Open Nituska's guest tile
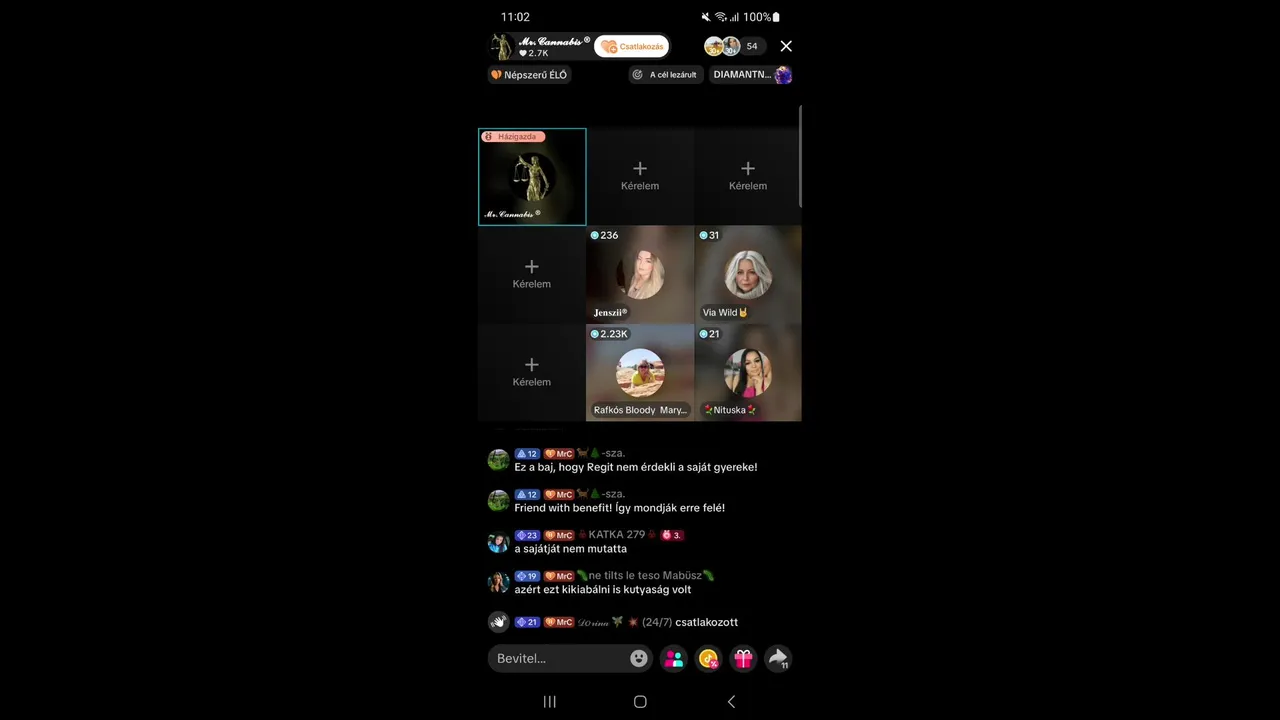 pos(748,372)
